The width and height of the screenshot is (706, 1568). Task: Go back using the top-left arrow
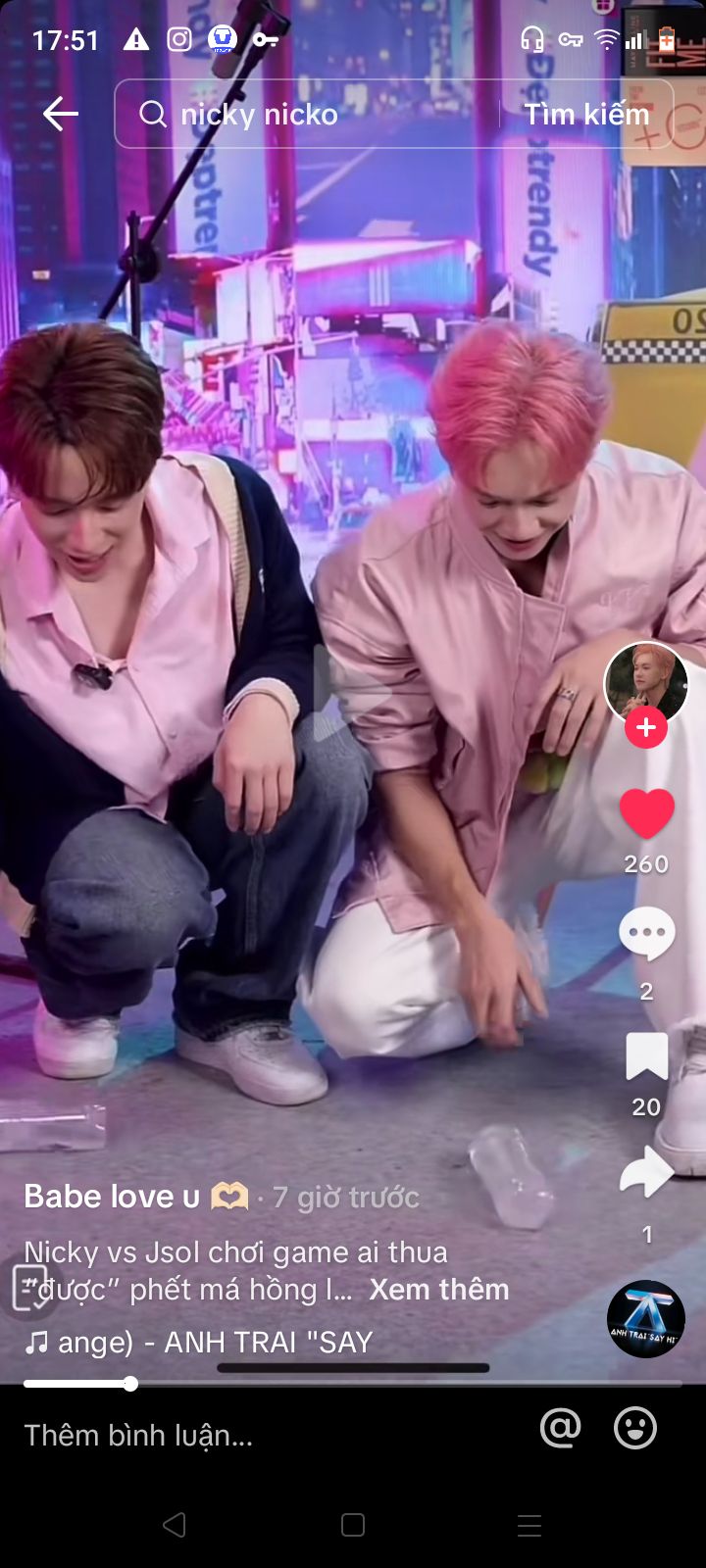[60, 114]
